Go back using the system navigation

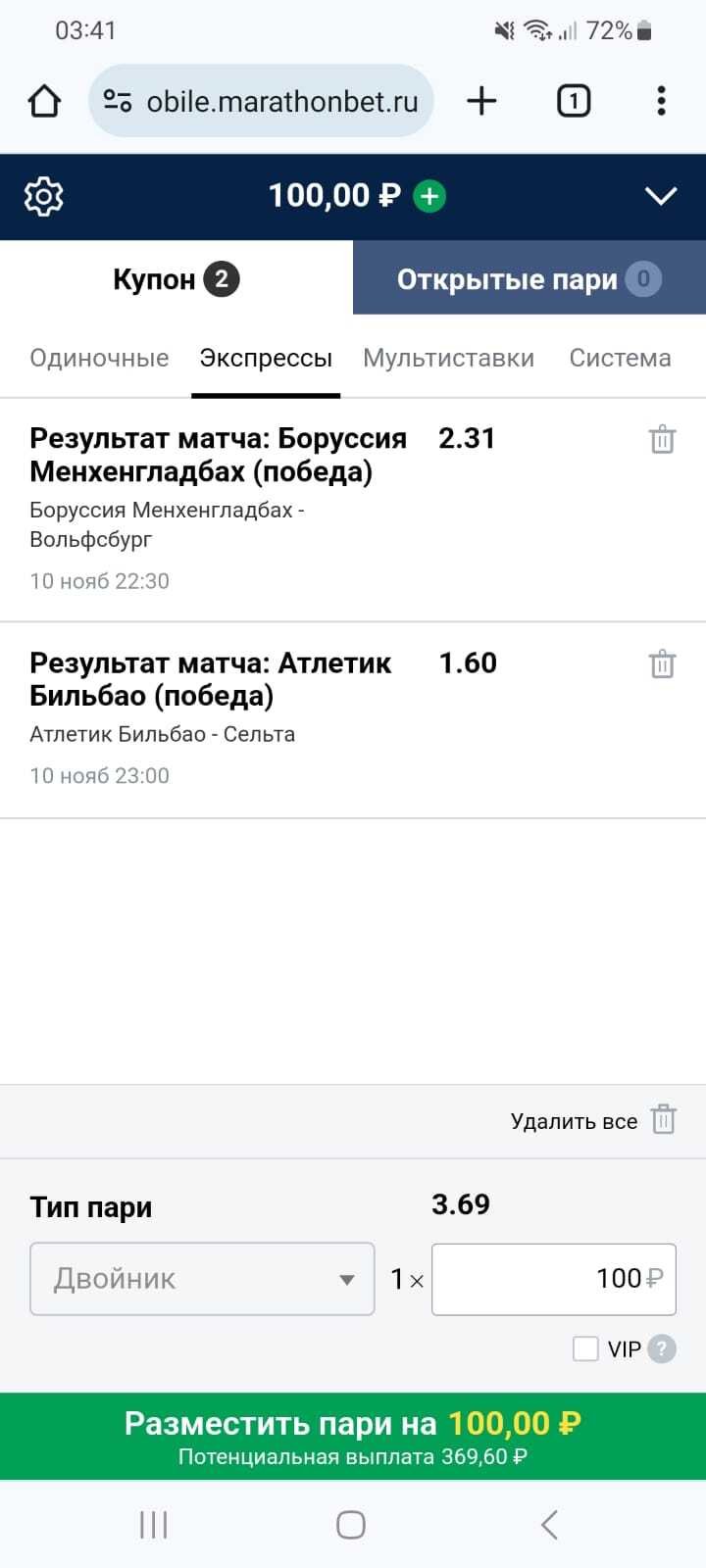(549, 1524)
